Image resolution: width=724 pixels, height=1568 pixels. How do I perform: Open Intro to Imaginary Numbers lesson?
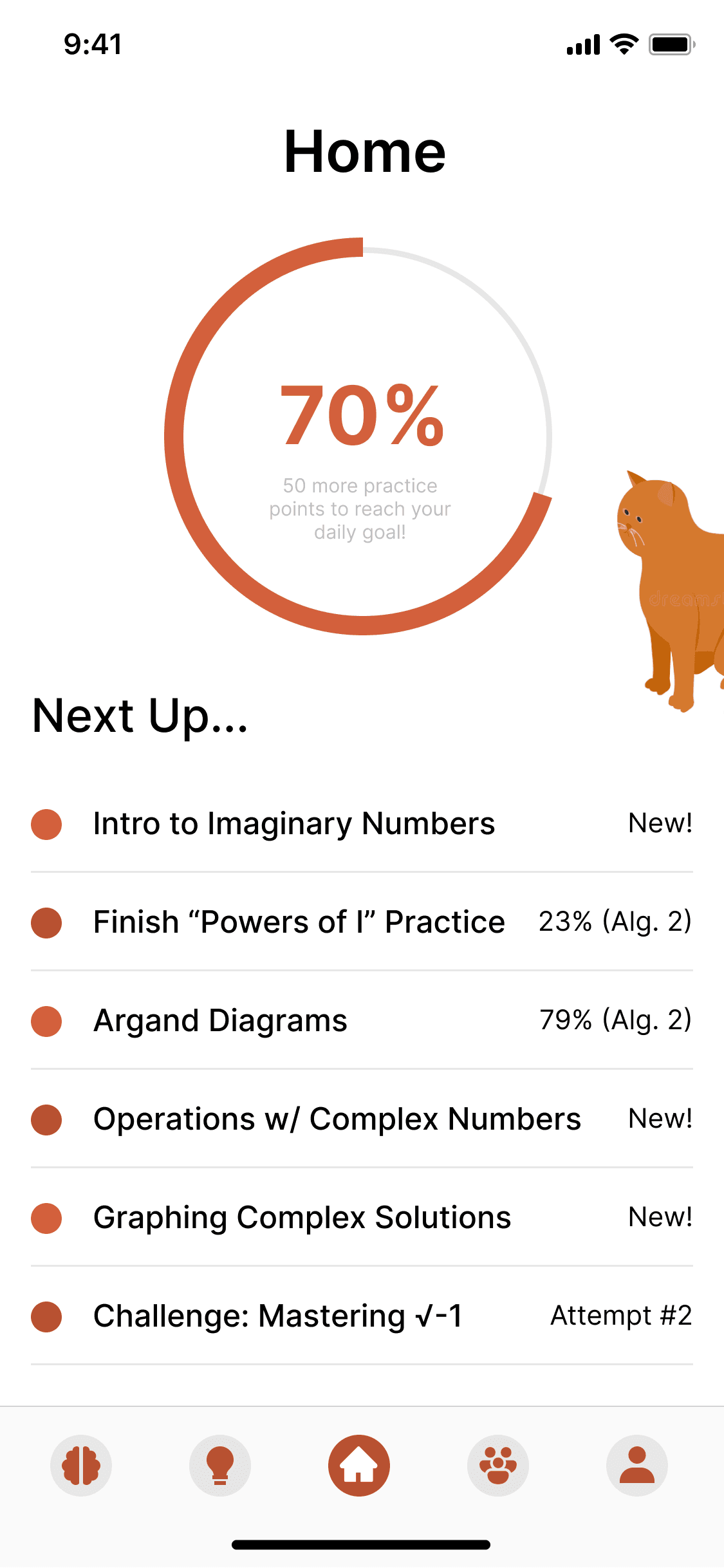293,825
